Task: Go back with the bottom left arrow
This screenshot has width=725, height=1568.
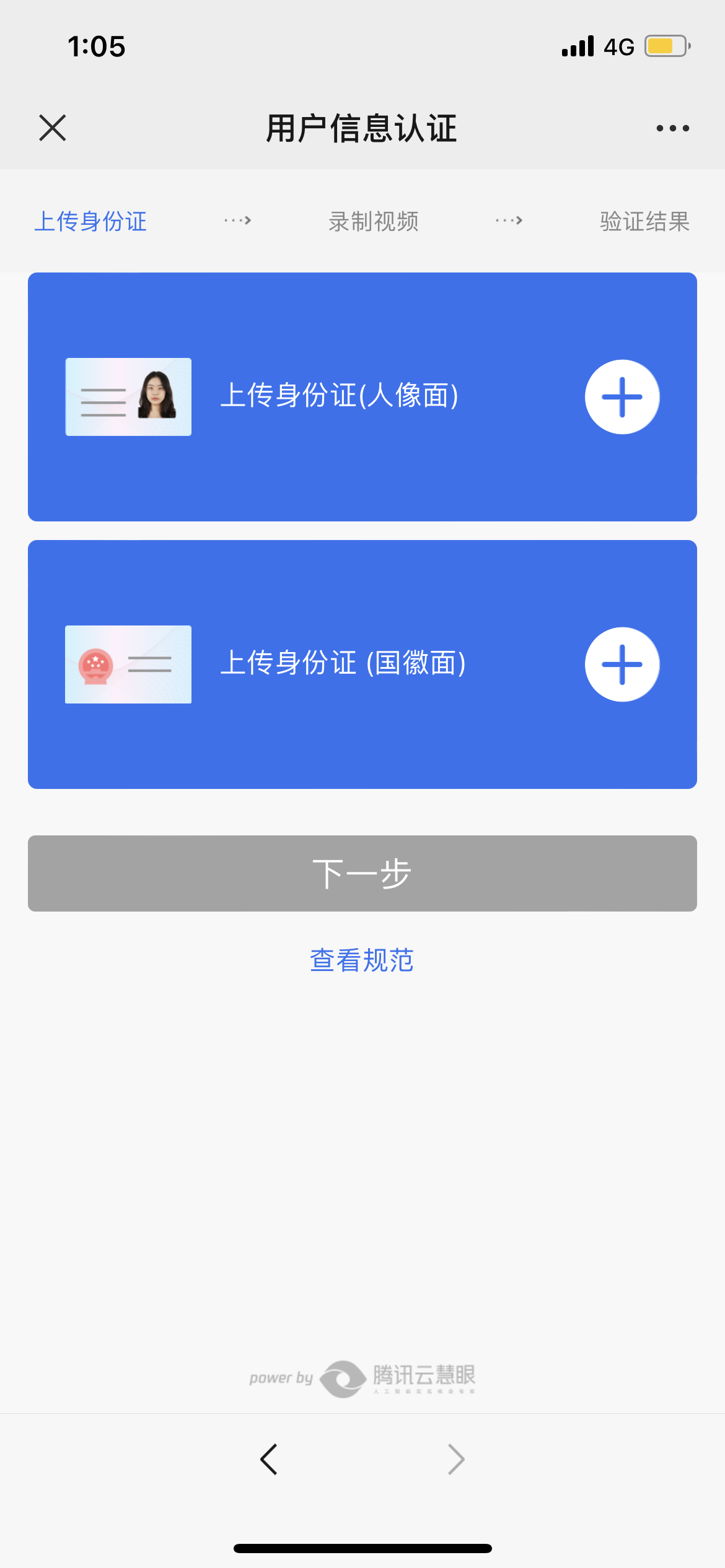Action: click(x=269, y=1460)
